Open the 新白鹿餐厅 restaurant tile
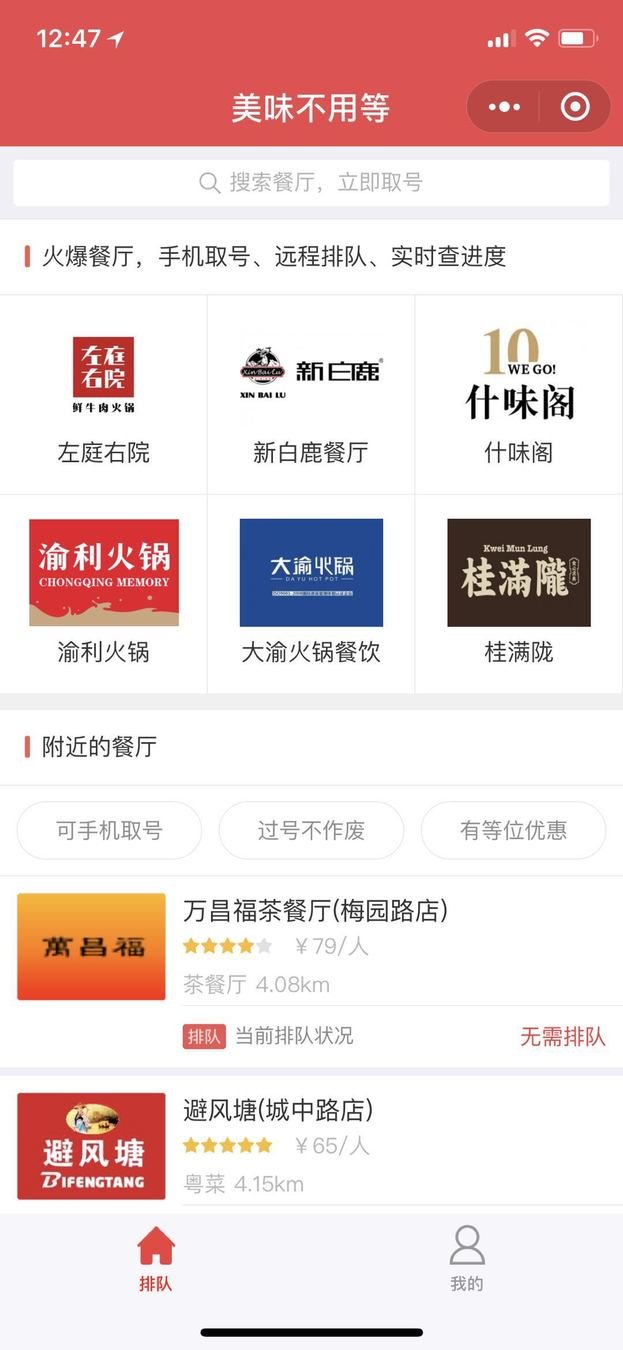Image resolution: width=623 pixels, height=1350 pixels. click(x=311, y=395)
